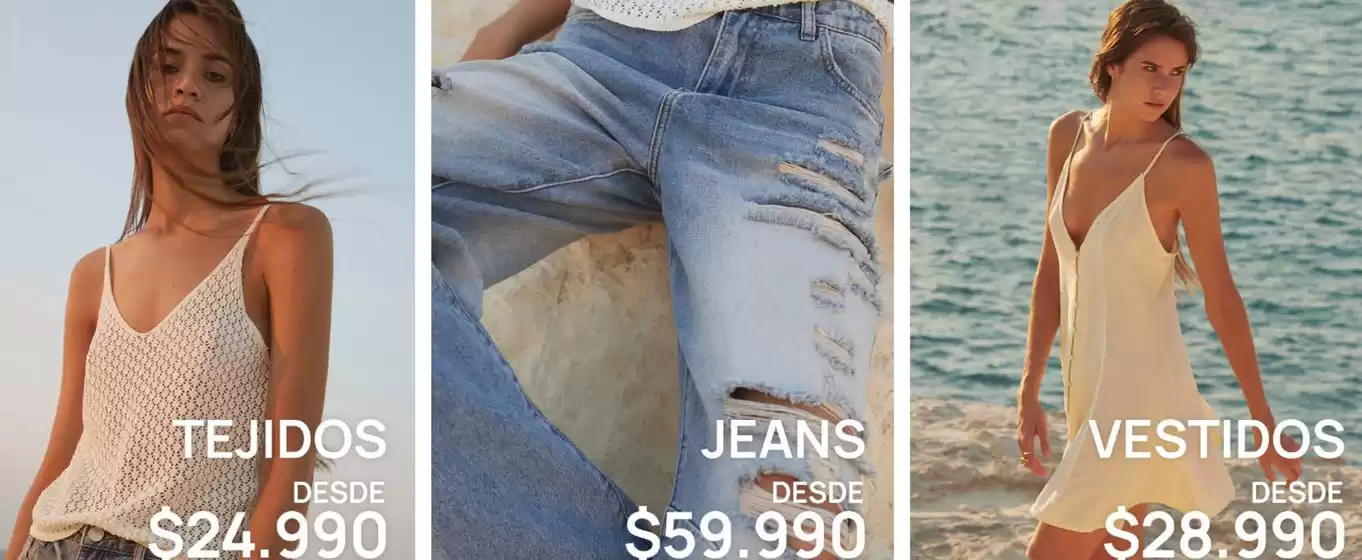
Task: Open the Tejidos category tile
Action: click(207, 280)
